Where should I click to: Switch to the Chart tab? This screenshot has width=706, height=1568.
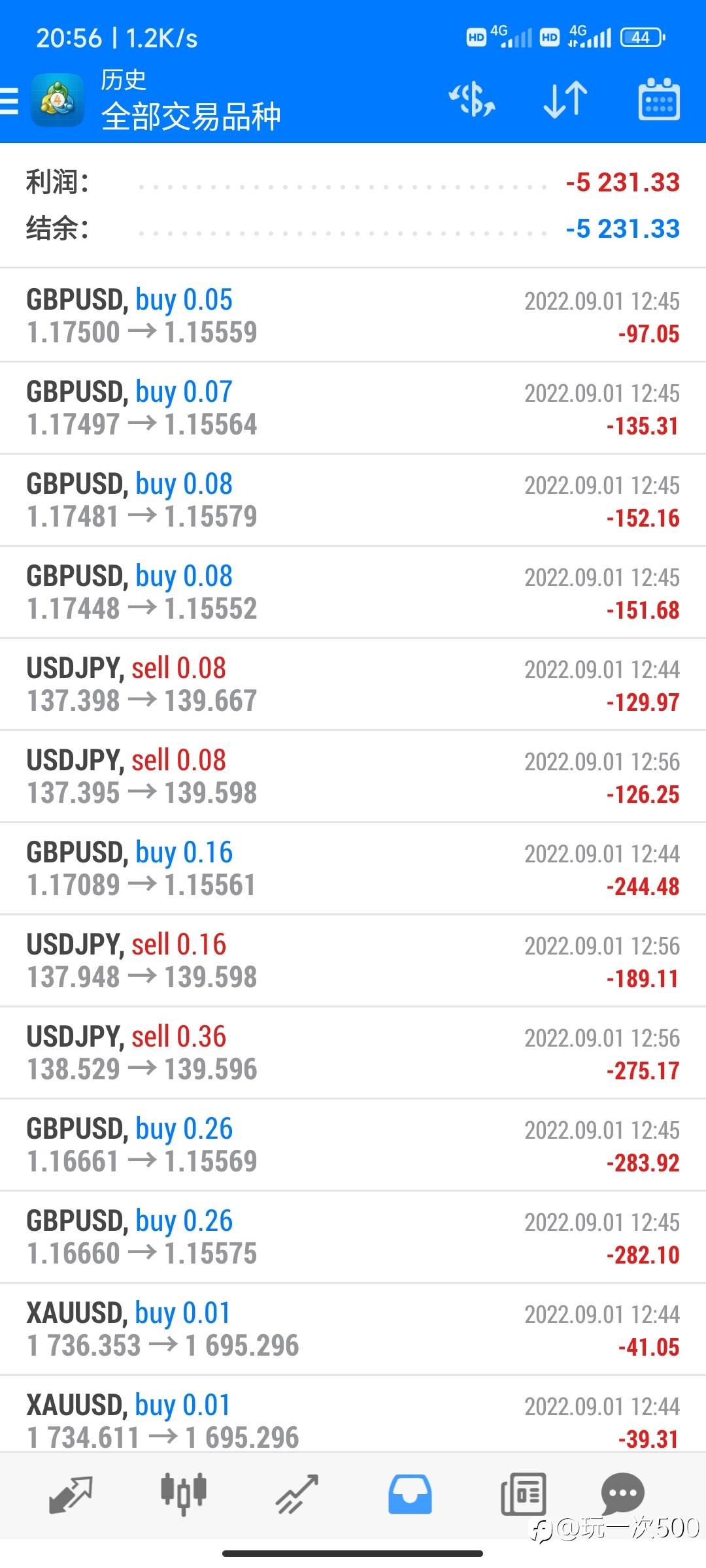[x=184, y=1494]
